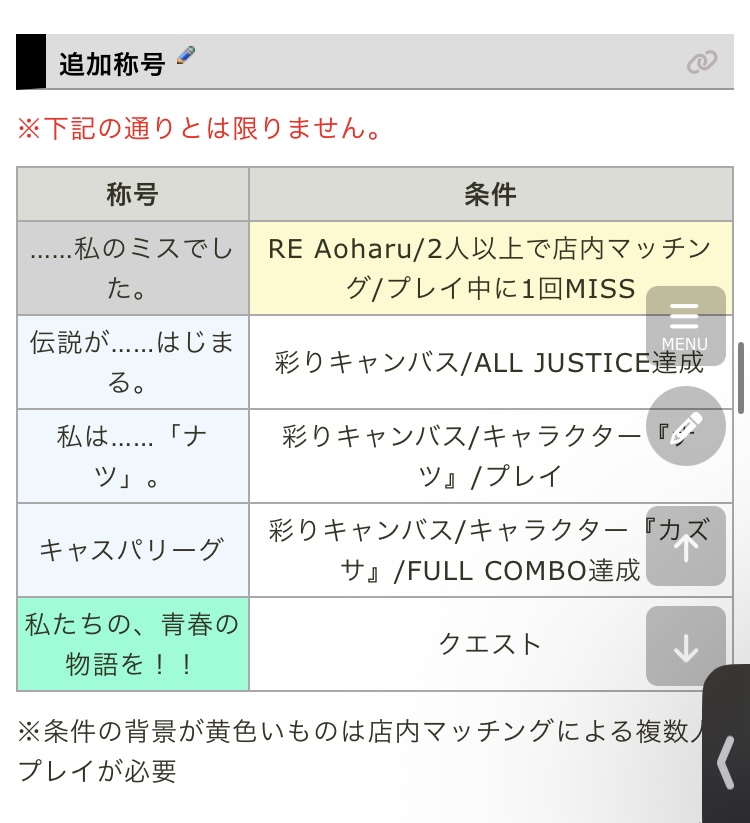Open the floating MENU button

pyautogui.click(x=685, y=326)
